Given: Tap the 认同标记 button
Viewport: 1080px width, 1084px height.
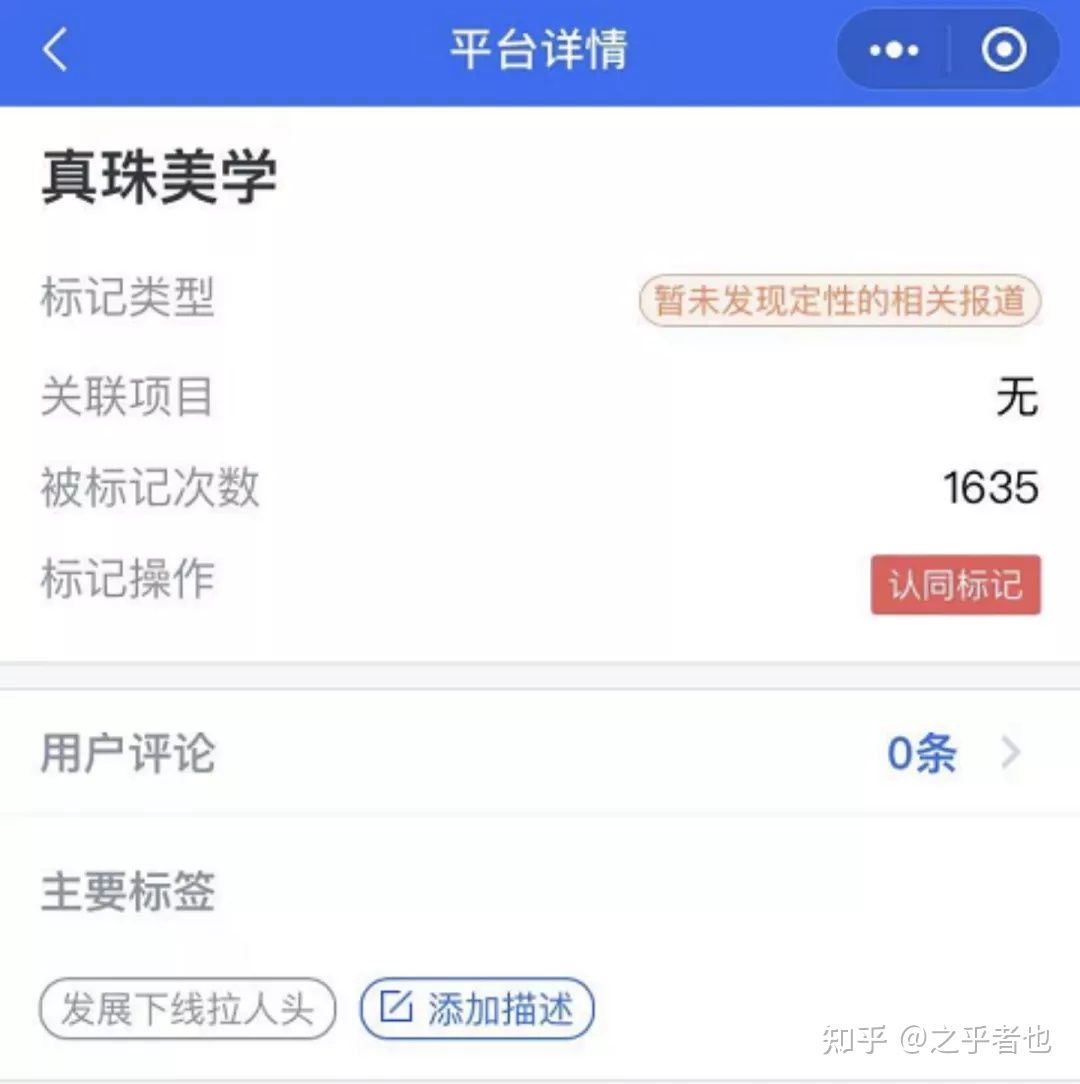Looking at the screenshot, I should [x=955, y=585].
